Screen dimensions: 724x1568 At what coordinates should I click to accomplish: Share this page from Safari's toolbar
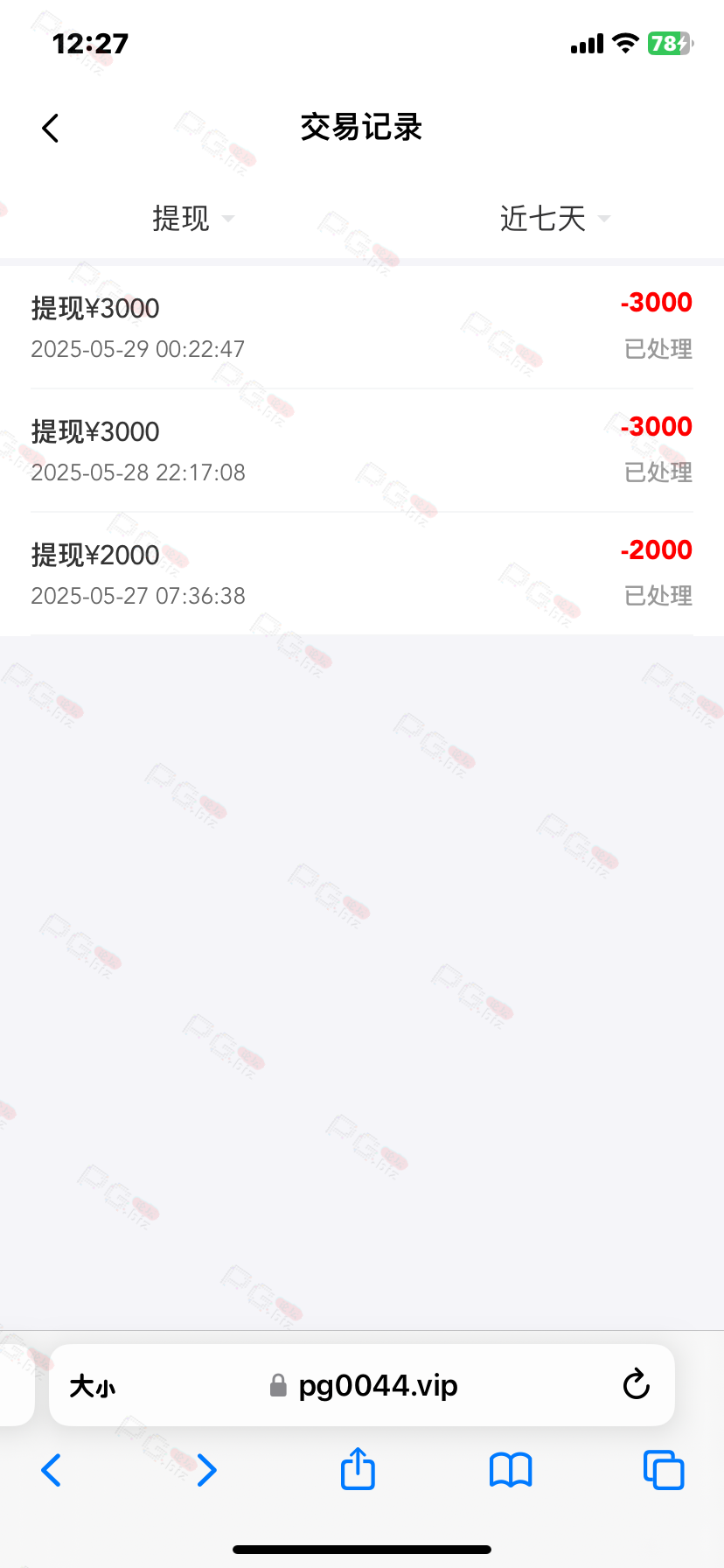[358, 1468]
